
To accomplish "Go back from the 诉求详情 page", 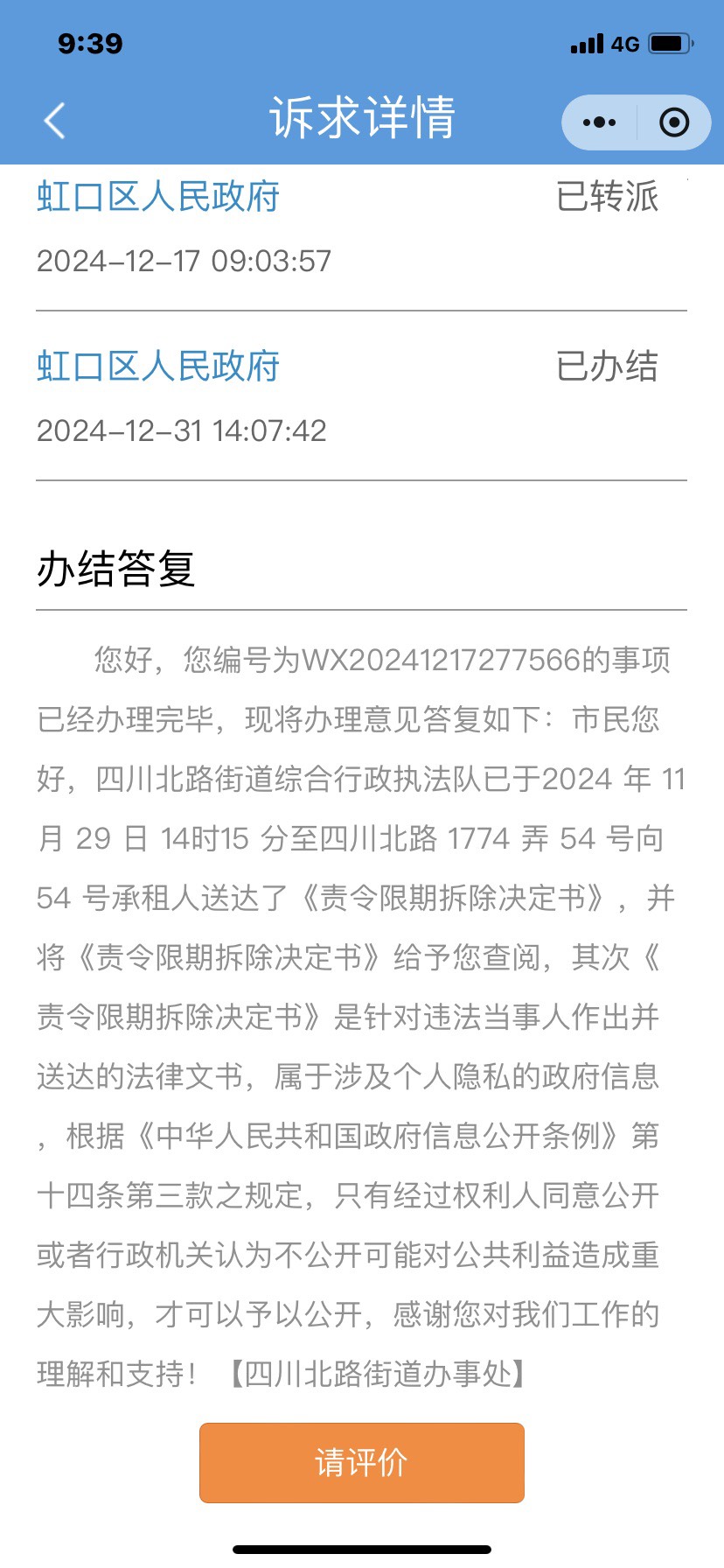I will pos(54,121).
